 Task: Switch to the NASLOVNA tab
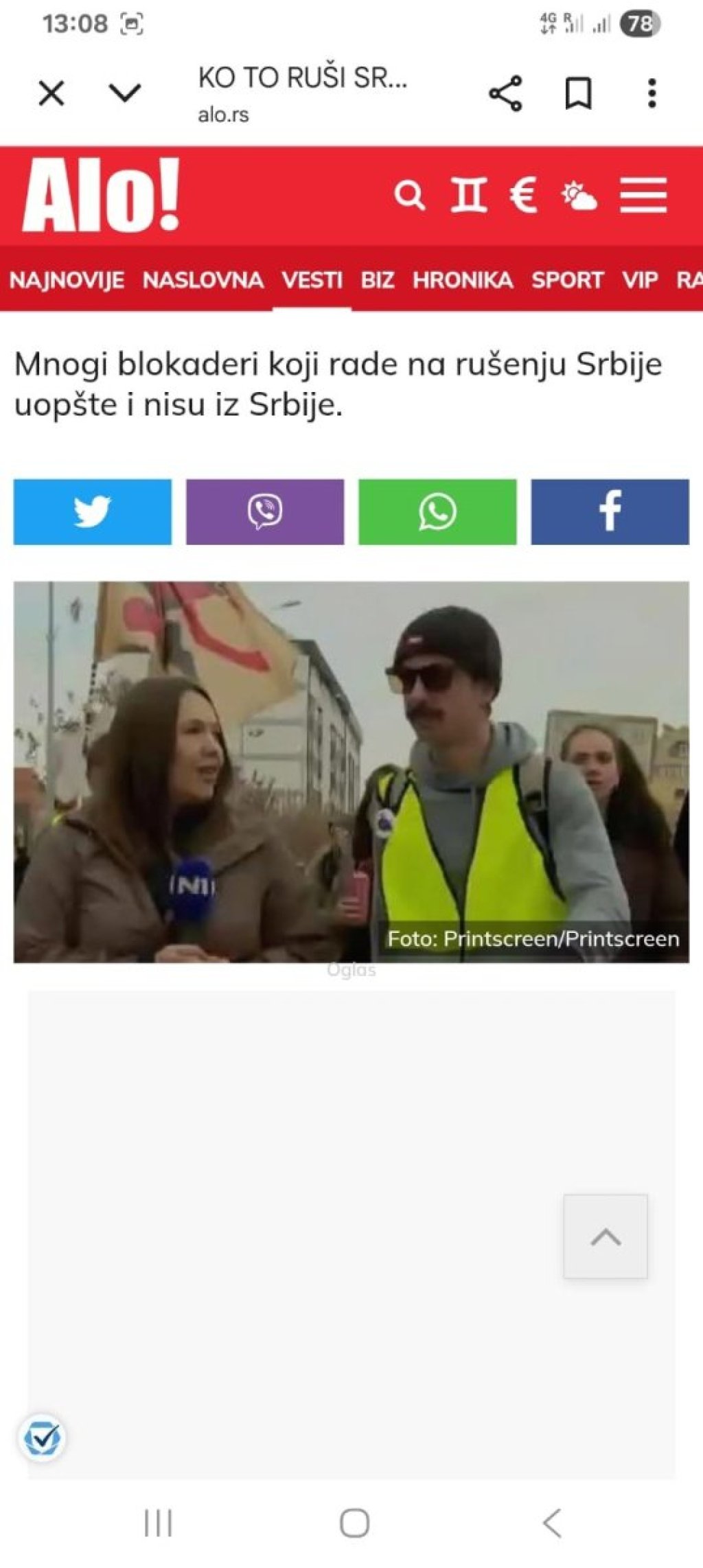pos(203,280)
